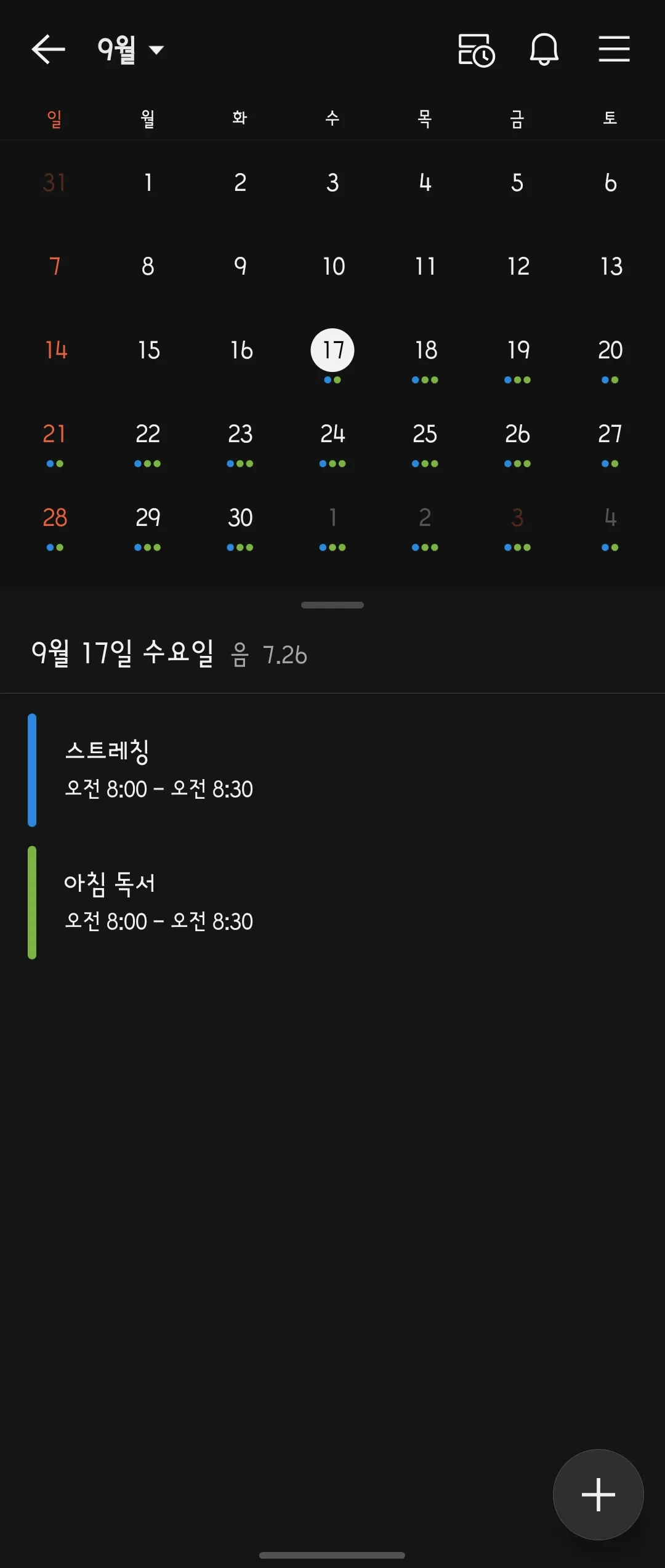The image size is (665, 1568).
Task: Add a new event with plus button
Action: click(598, 1495)
